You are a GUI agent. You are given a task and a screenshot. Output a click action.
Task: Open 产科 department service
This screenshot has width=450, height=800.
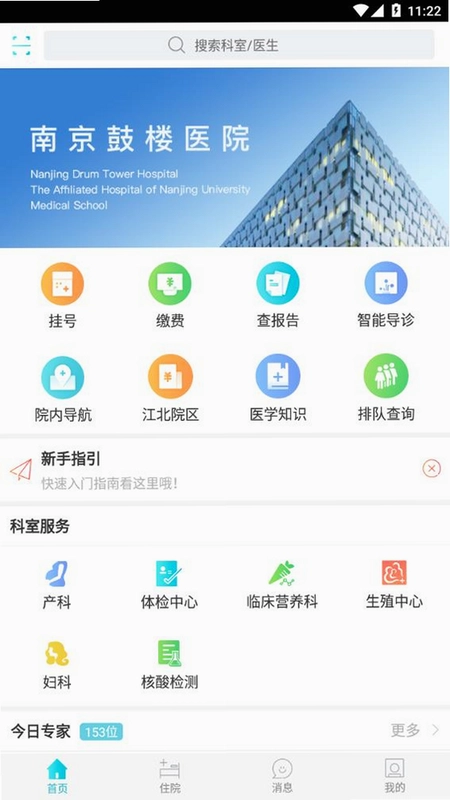click(x=57, y=585)
